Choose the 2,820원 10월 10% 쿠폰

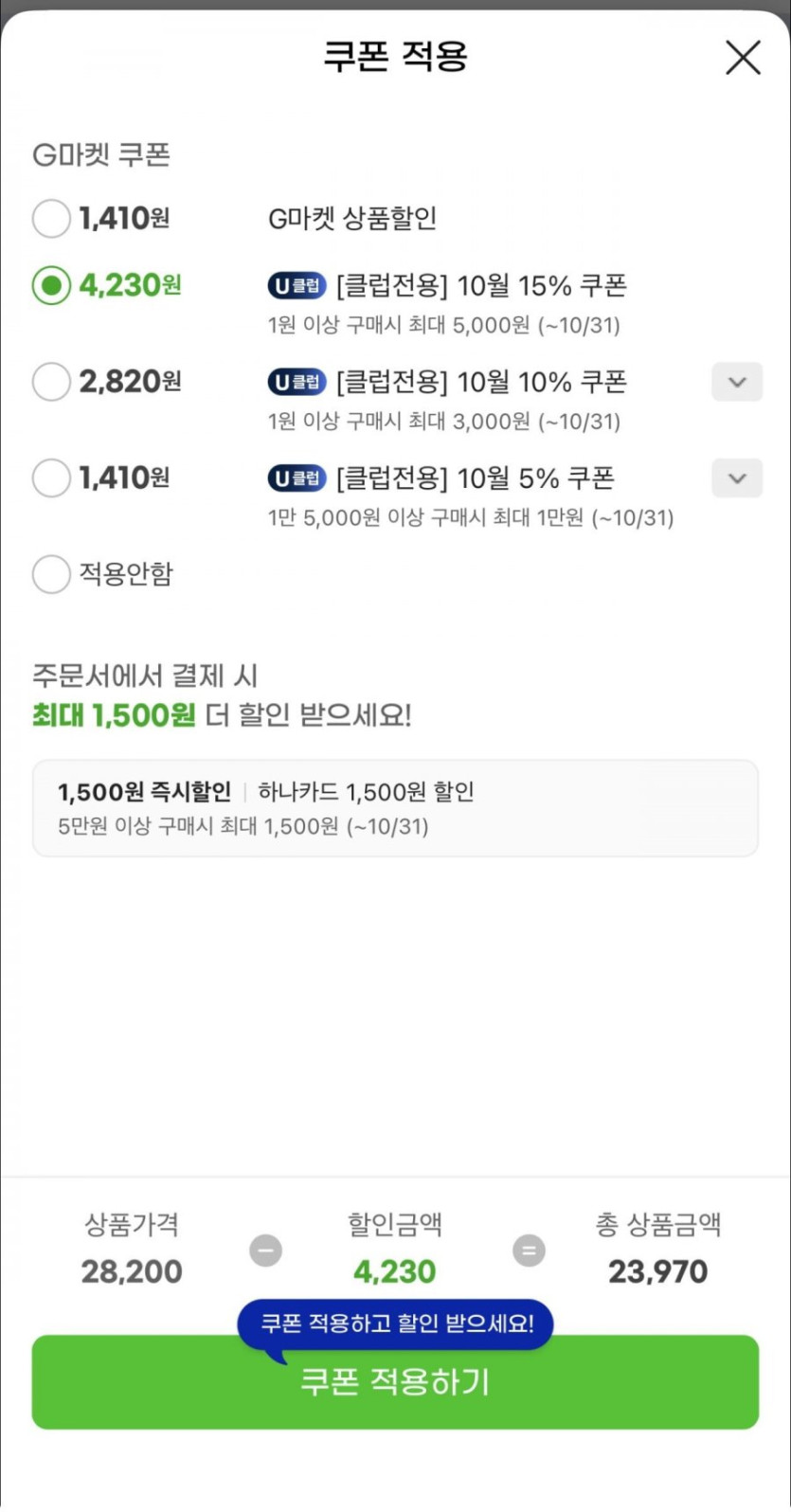tap(51, 382)
